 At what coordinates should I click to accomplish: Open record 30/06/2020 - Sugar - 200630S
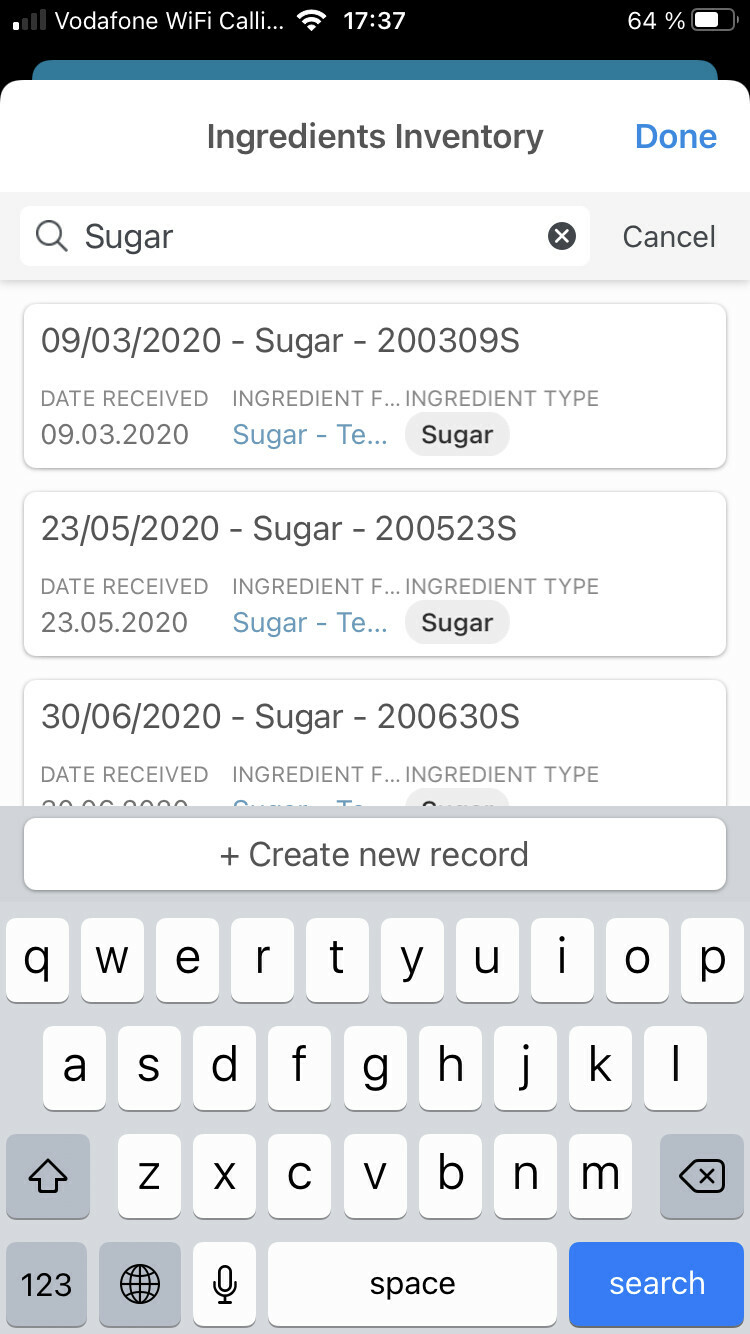point(375,743)
